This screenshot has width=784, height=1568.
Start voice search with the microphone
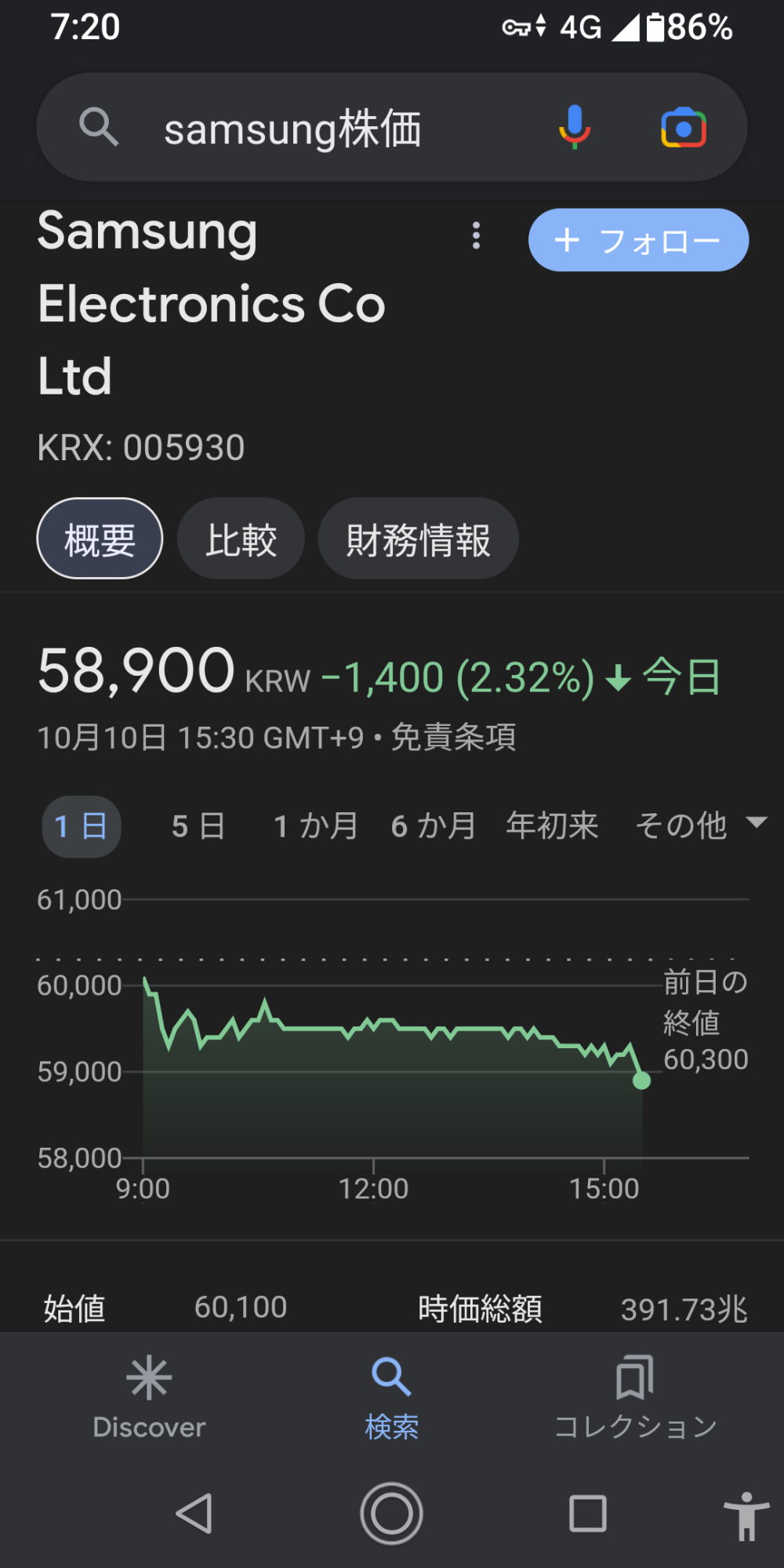575,128
